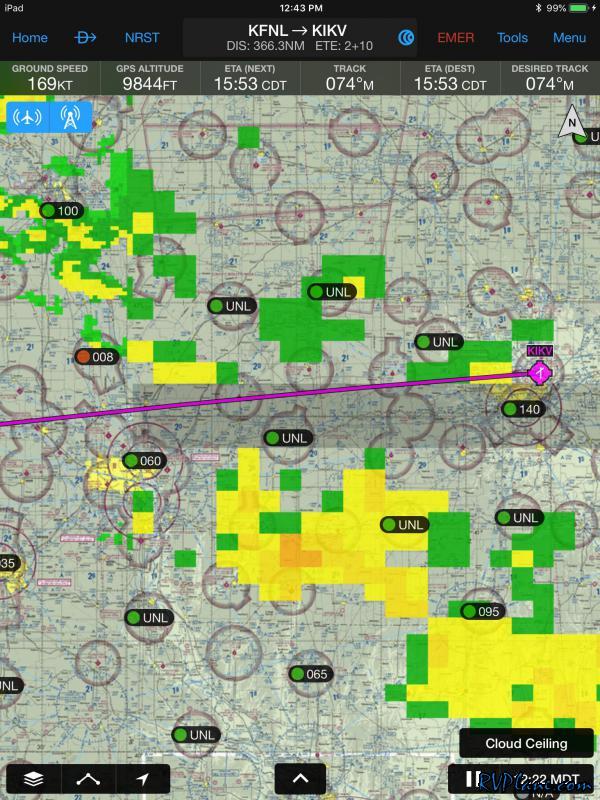Center map on current location arrow

142,779
